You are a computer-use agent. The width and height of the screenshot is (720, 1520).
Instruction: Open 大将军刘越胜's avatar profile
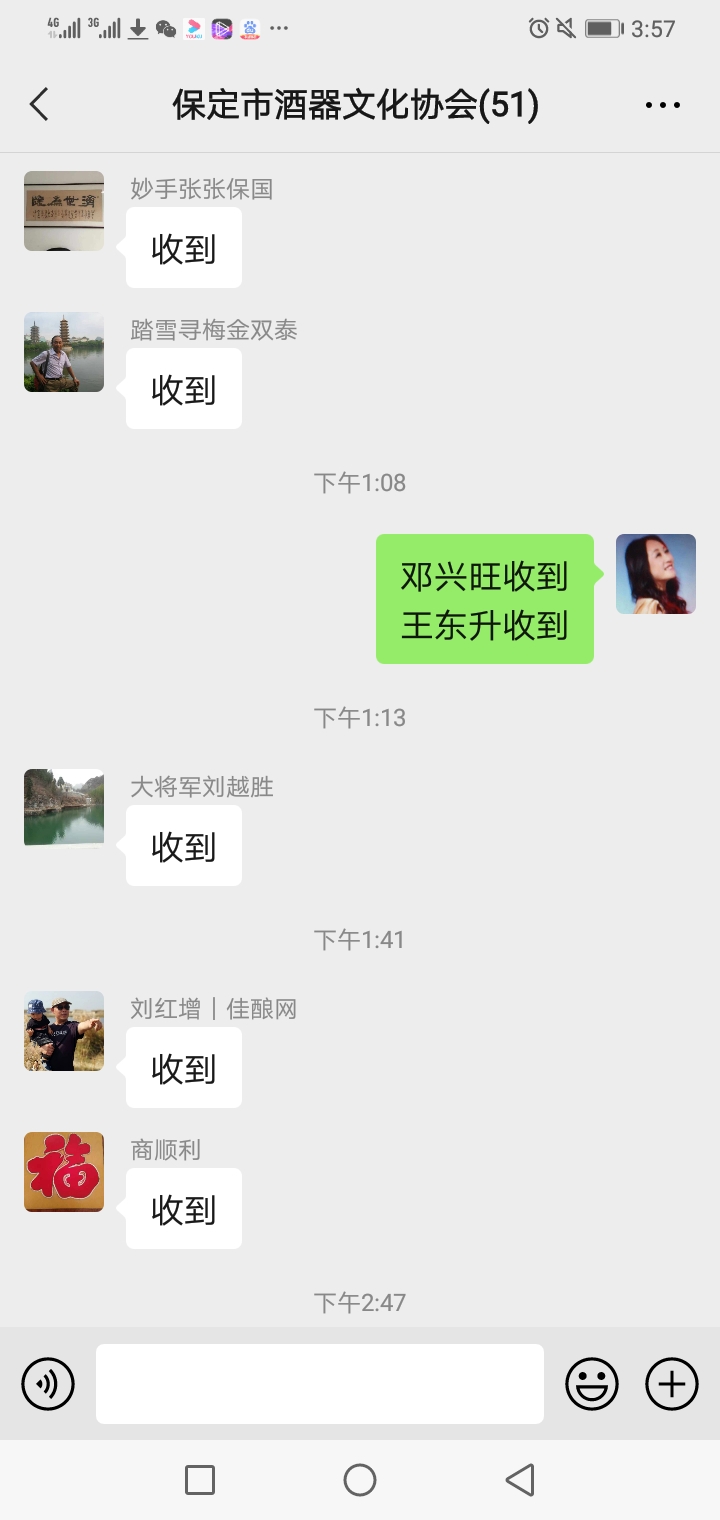coord(64,809)
